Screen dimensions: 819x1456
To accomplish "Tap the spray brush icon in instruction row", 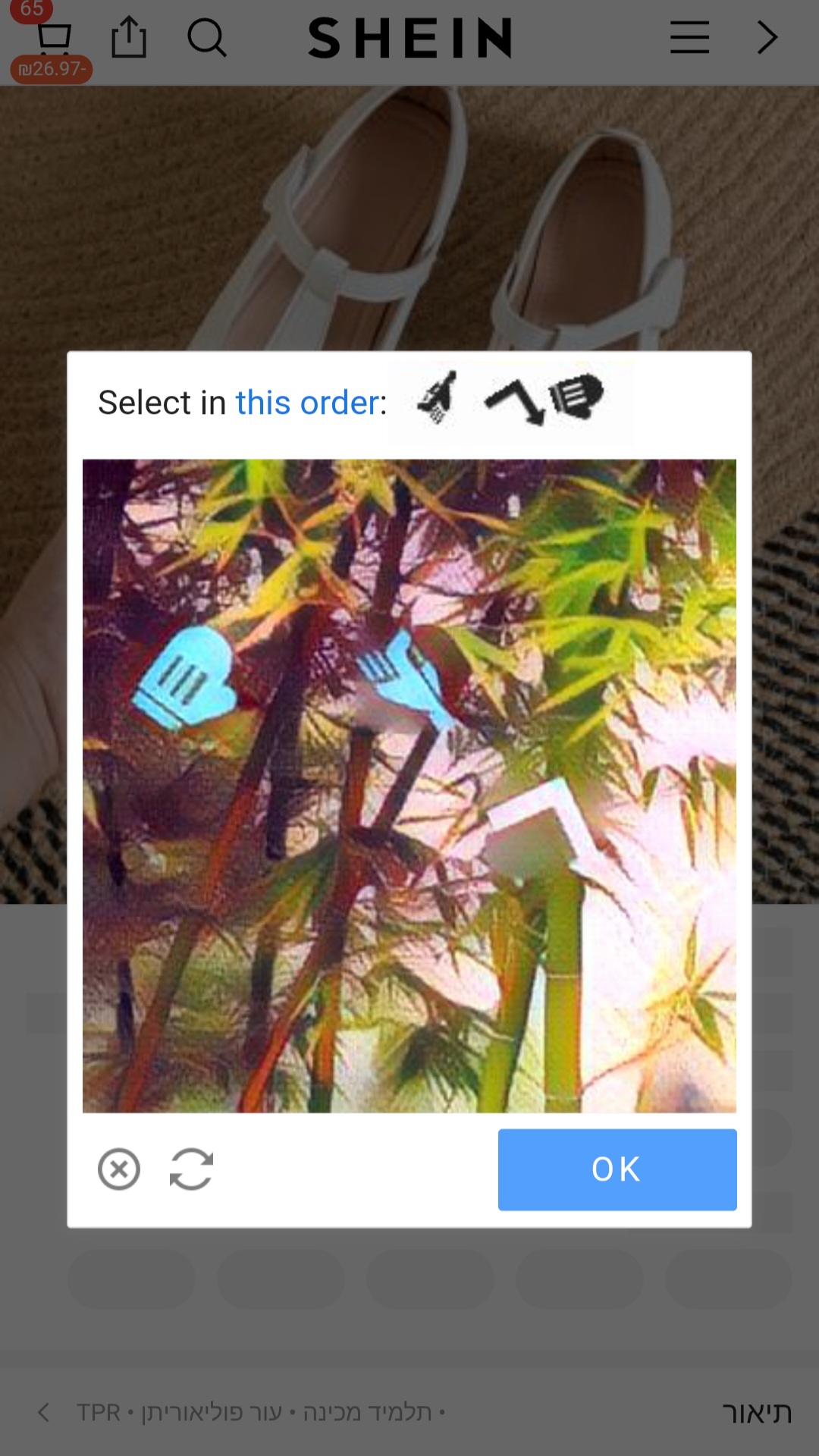I will pos(435,402).
